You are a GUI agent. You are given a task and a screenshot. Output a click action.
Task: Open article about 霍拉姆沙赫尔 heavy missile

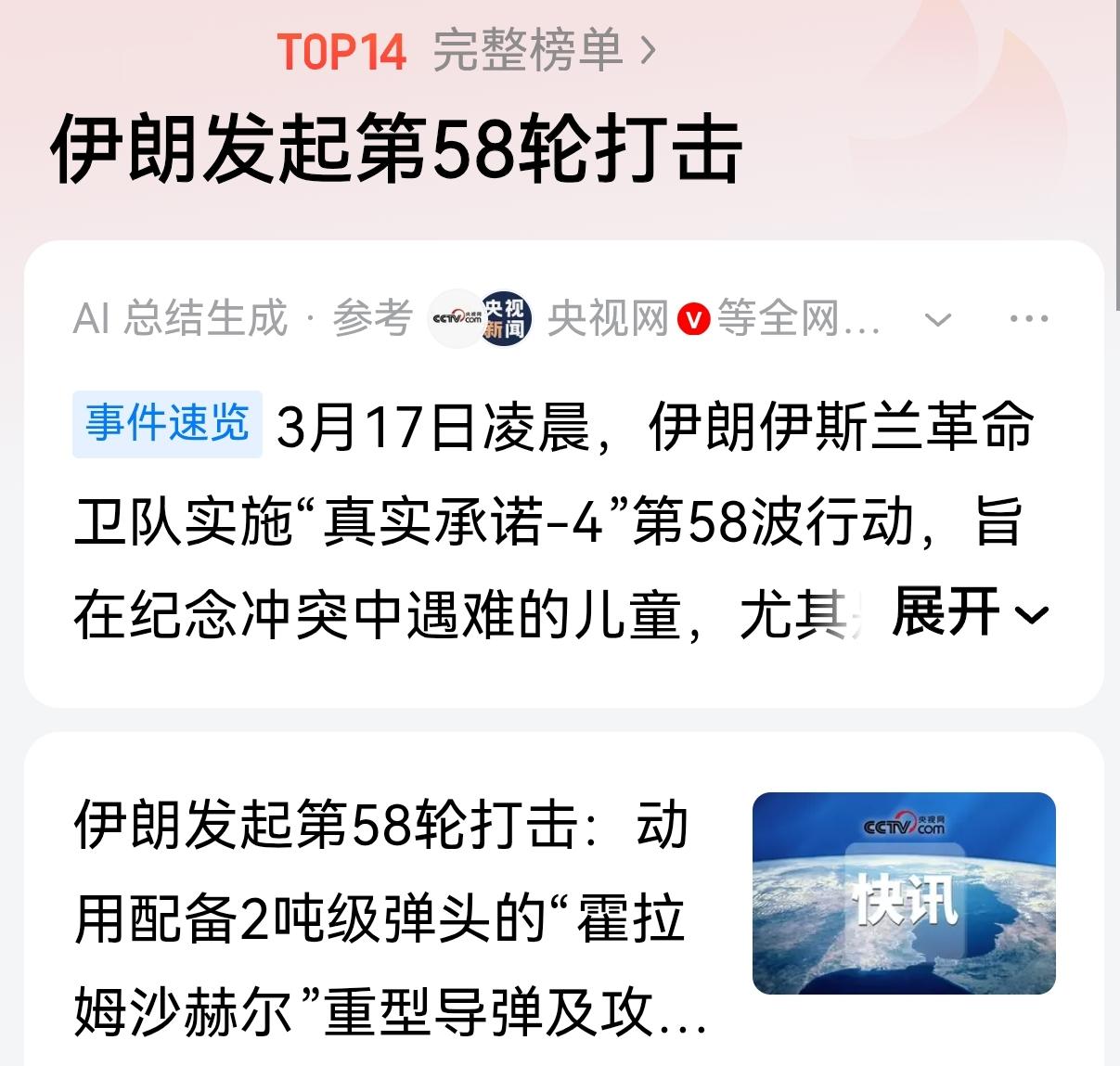(x=390, y=918)
